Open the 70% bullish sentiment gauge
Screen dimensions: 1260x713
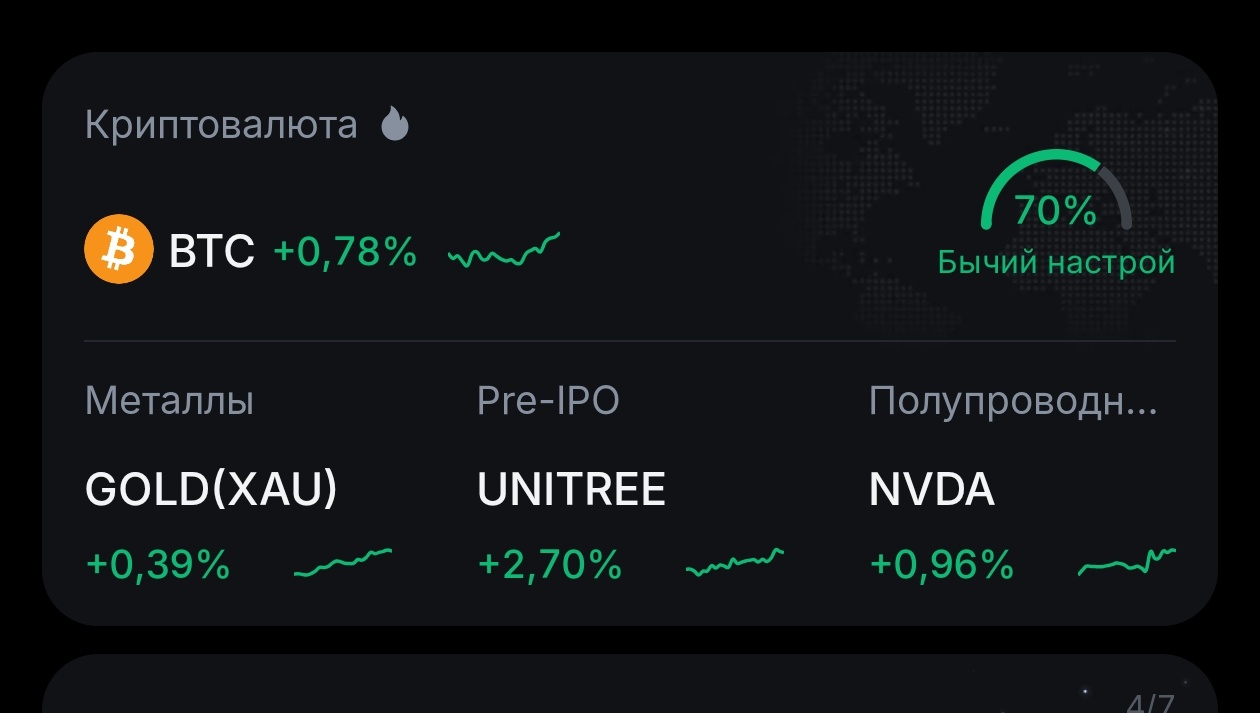[x=1056, y=213]
